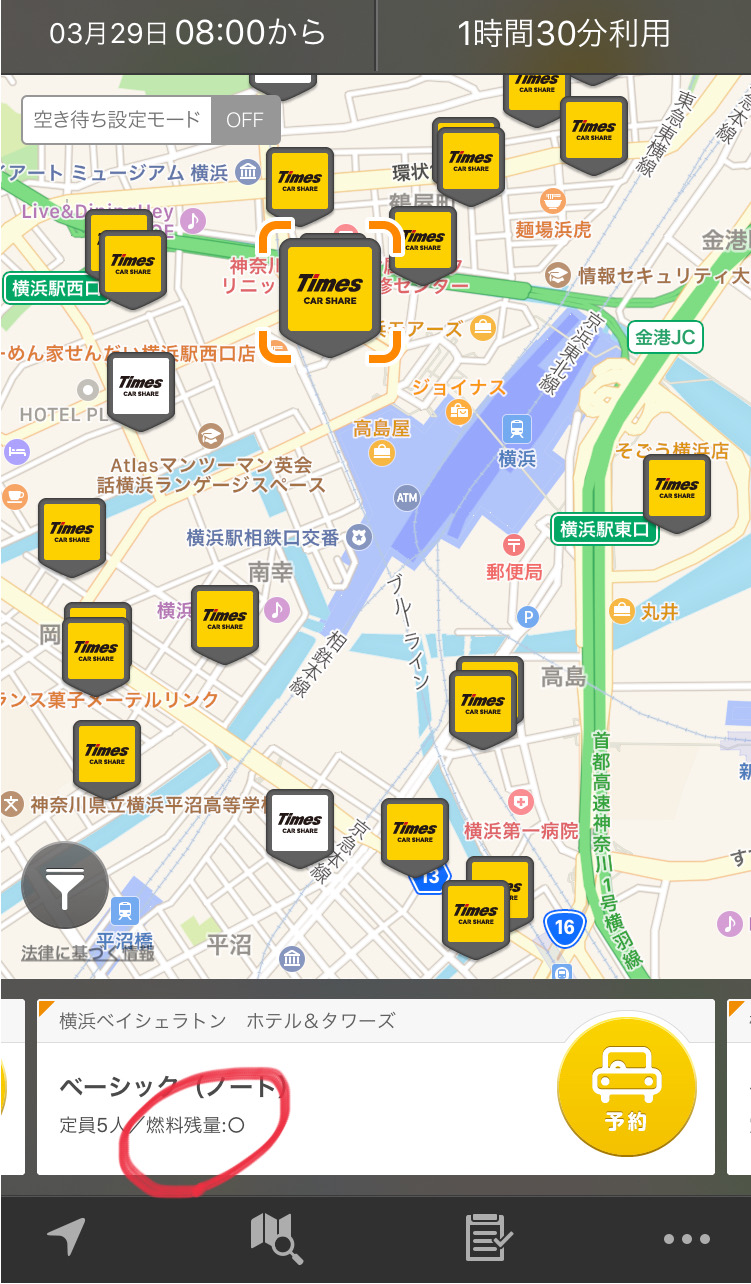Toggle 空き待ち設定モード on
Viewport: 751px width, 1284px height.
pos(244,120)
